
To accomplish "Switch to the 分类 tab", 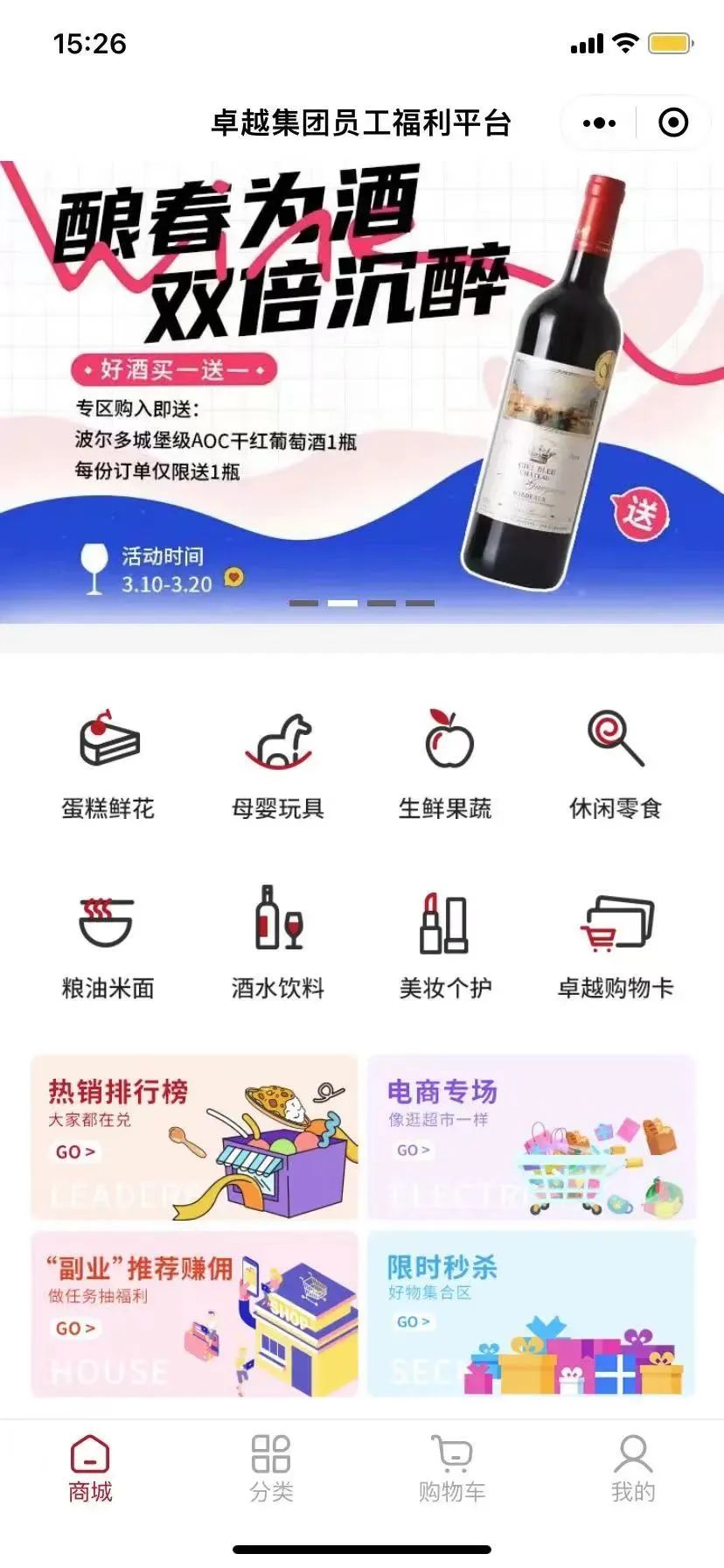I will click(271, 1468).
